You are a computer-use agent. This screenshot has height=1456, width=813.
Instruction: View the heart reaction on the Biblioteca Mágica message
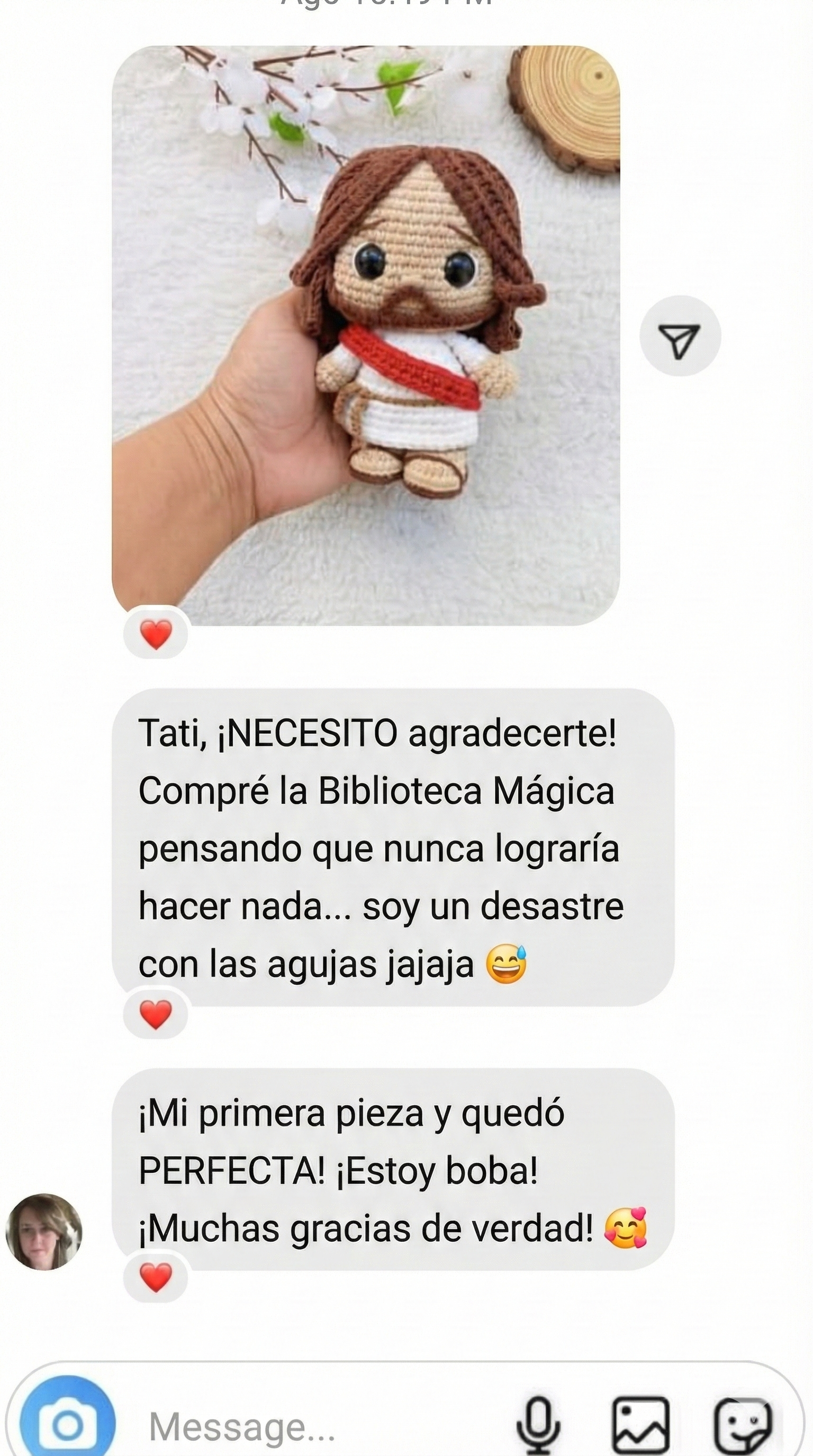[x=156, y=1015]
